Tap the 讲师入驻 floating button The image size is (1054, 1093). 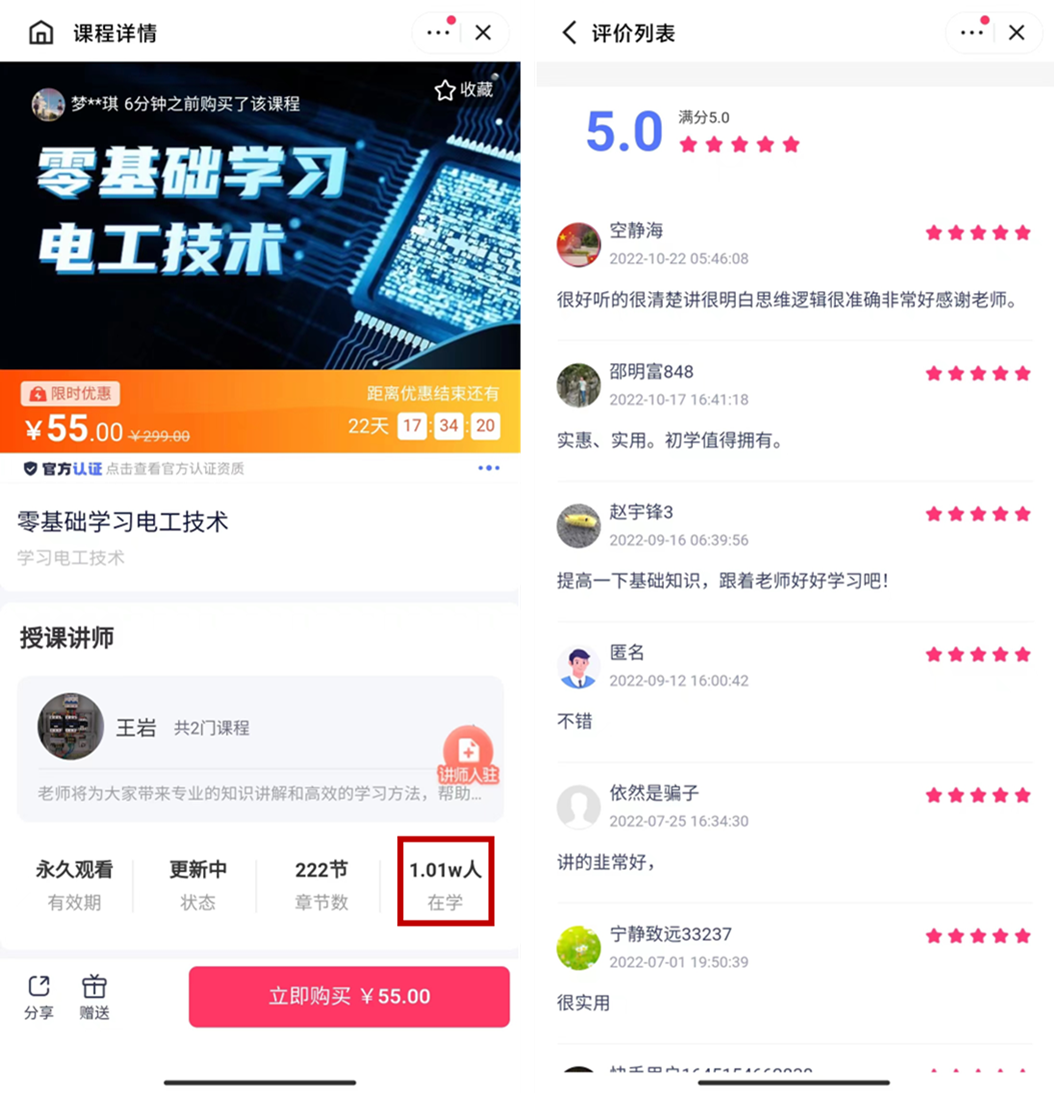tap(468, 757)
